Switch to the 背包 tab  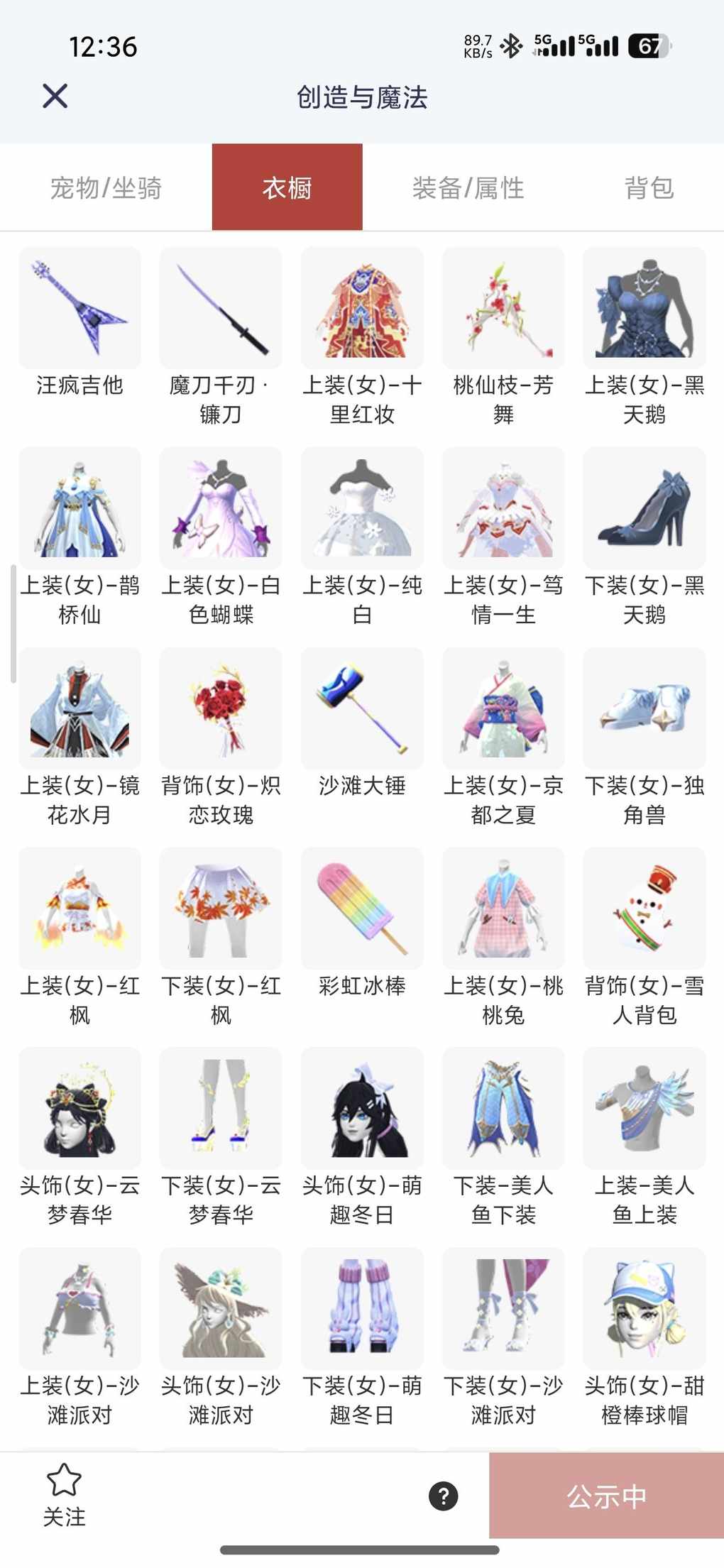coord(649,188)
